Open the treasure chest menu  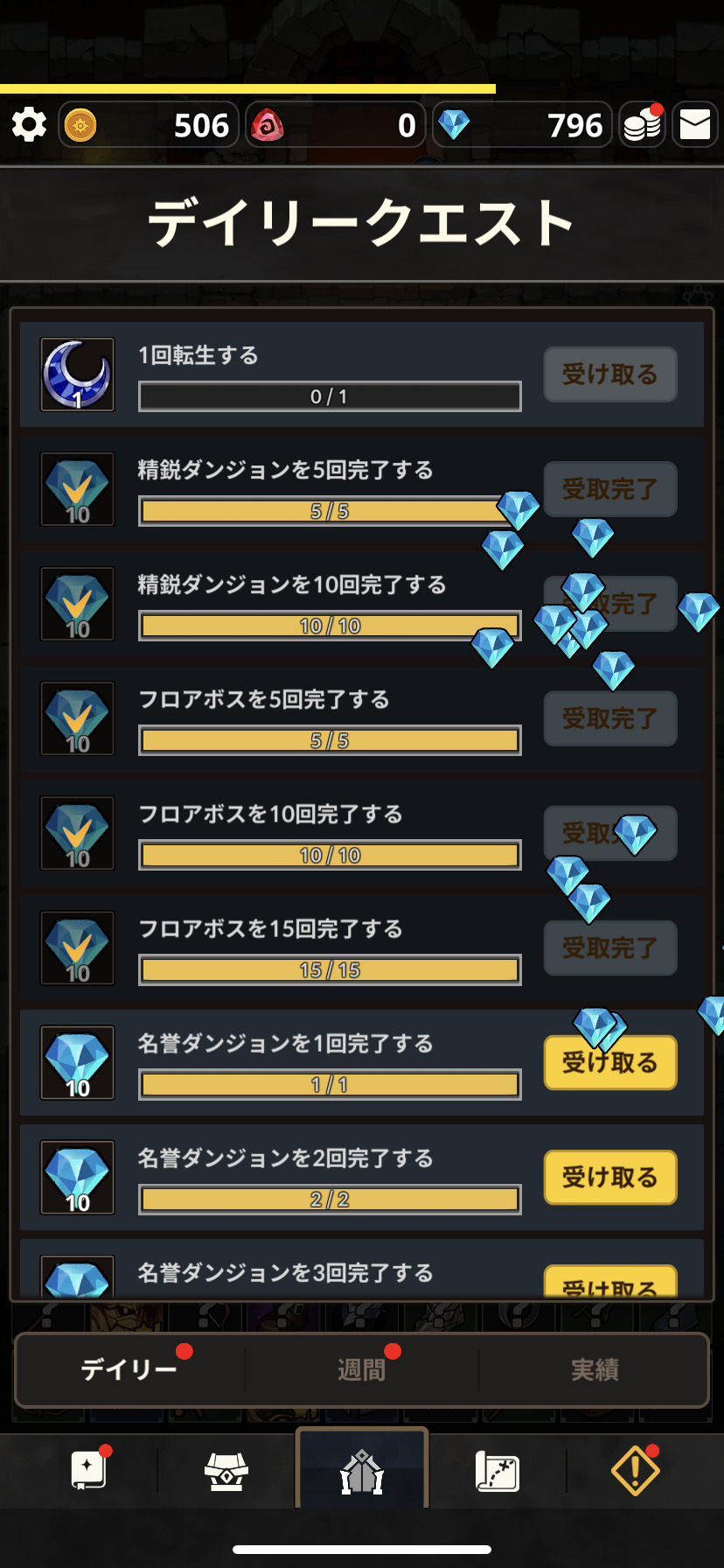tap(226, 1471)
